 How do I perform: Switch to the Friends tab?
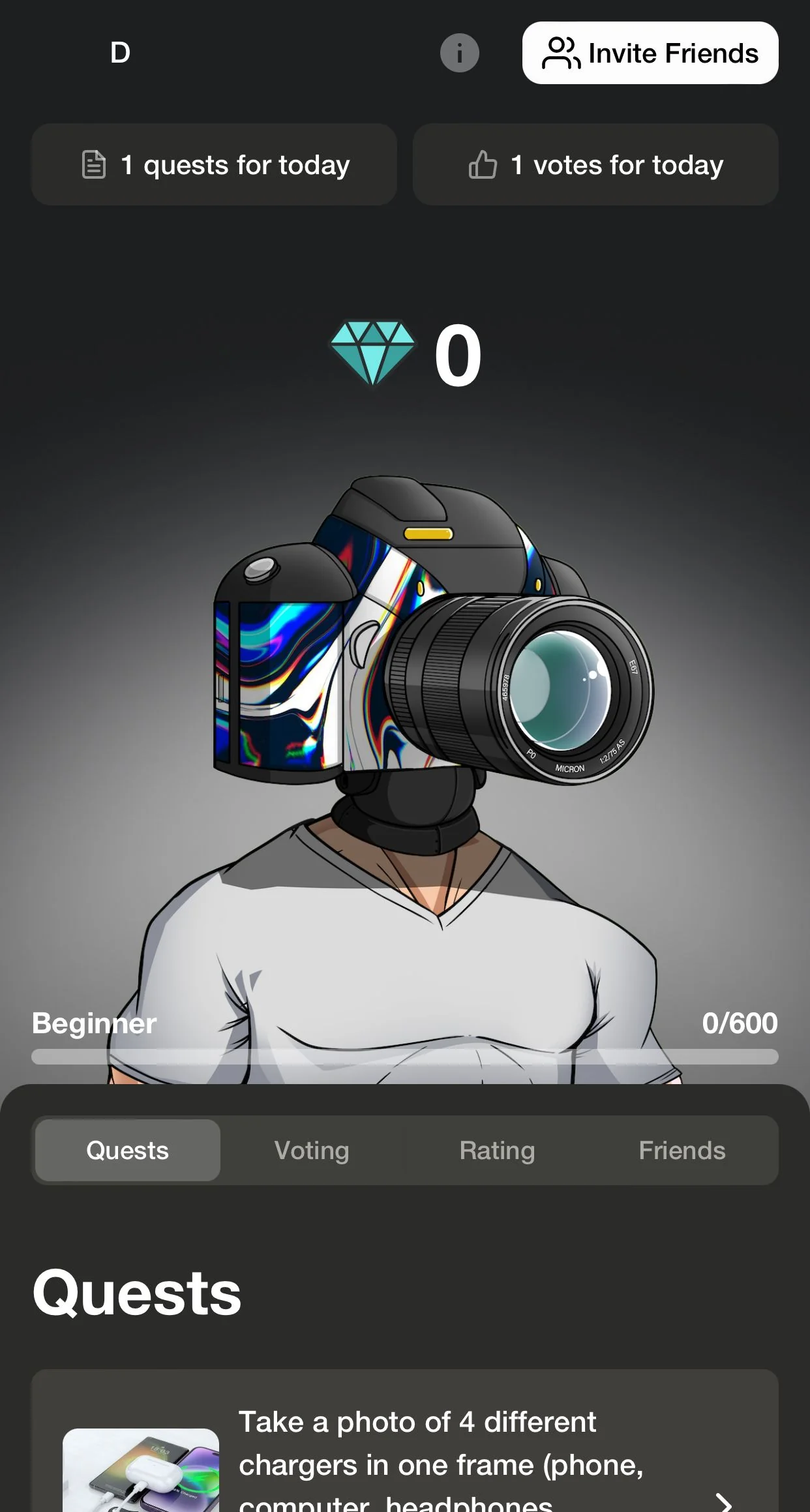[682, 1150]
